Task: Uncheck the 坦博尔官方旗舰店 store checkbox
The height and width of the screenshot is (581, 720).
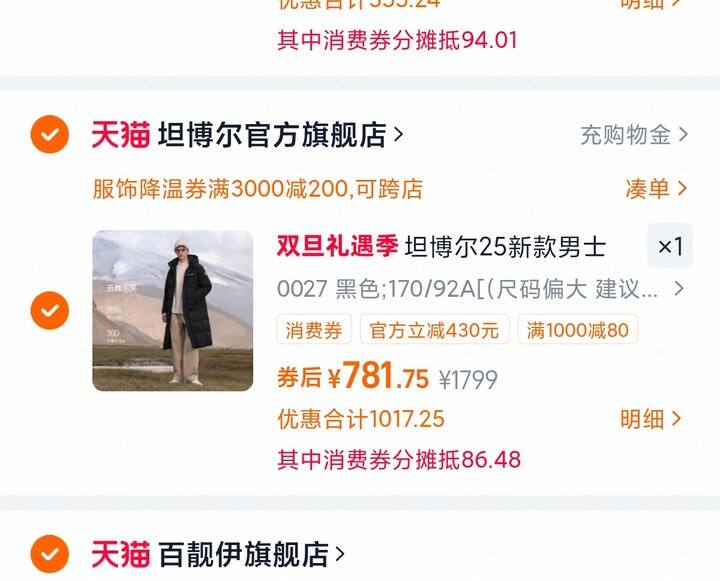Action: click(x=49, y=134)
